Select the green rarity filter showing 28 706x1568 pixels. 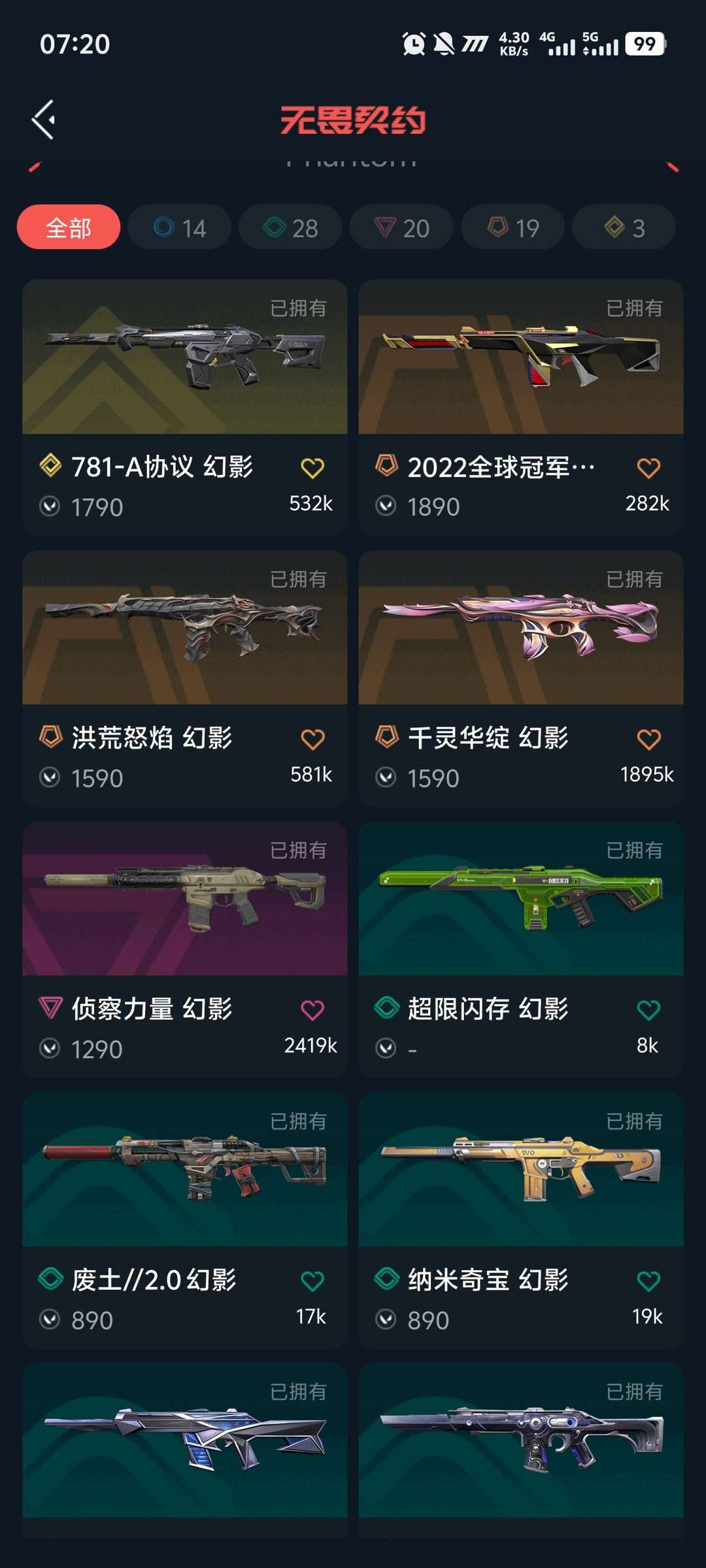point(292,227)
